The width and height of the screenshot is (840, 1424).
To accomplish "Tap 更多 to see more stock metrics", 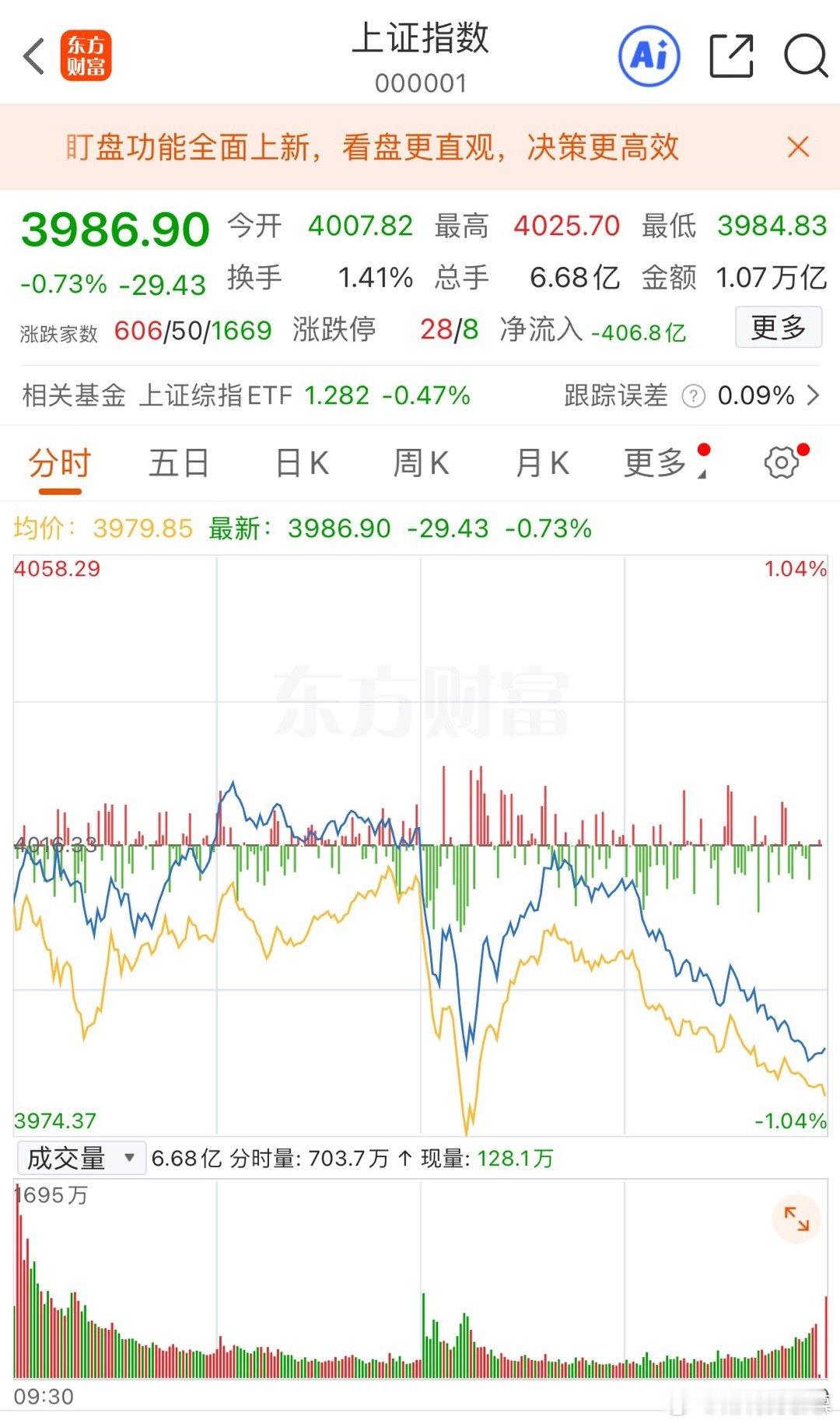I will 779,328.
